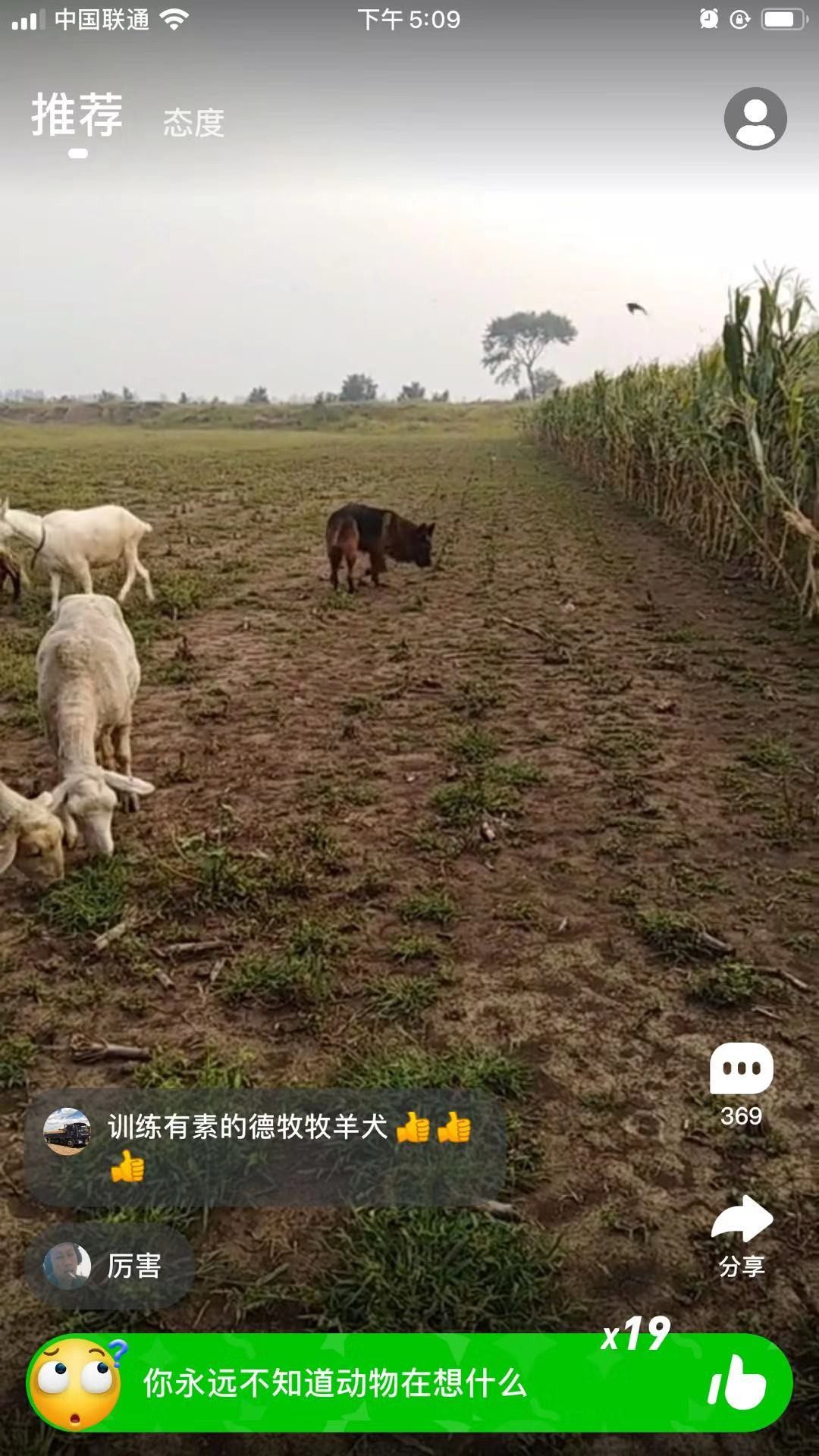The height and width of the screenshot is (1456, 819).
Task: Open the comment 训练有素的德牧牧羊犬
Action: pos(265,1146)
